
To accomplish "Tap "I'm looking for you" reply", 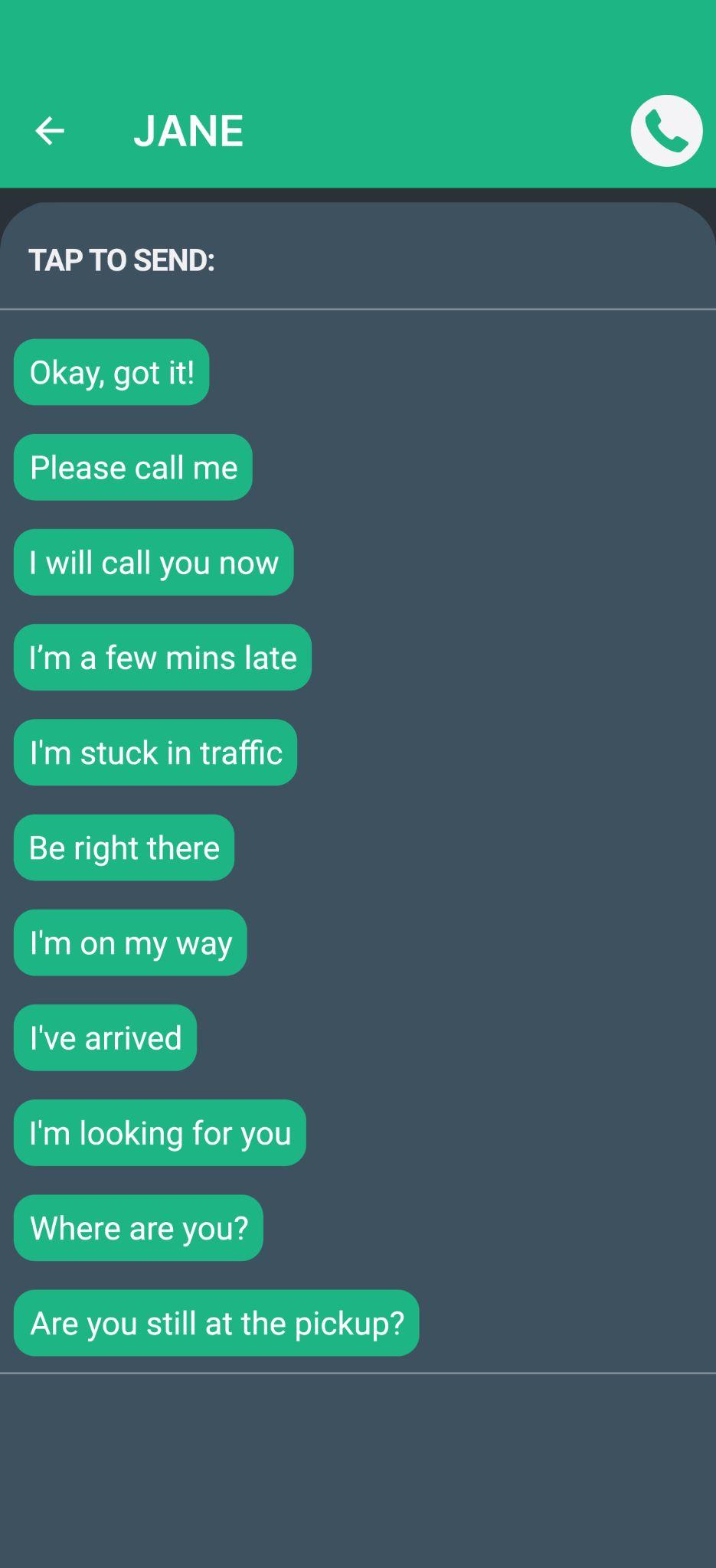I will click(x=160, y=1132).
